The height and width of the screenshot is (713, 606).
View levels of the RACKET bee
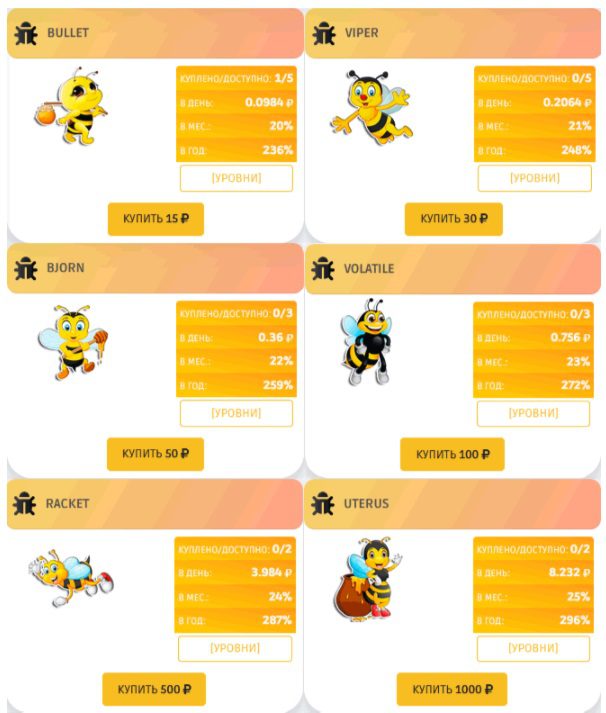point(236,648)
